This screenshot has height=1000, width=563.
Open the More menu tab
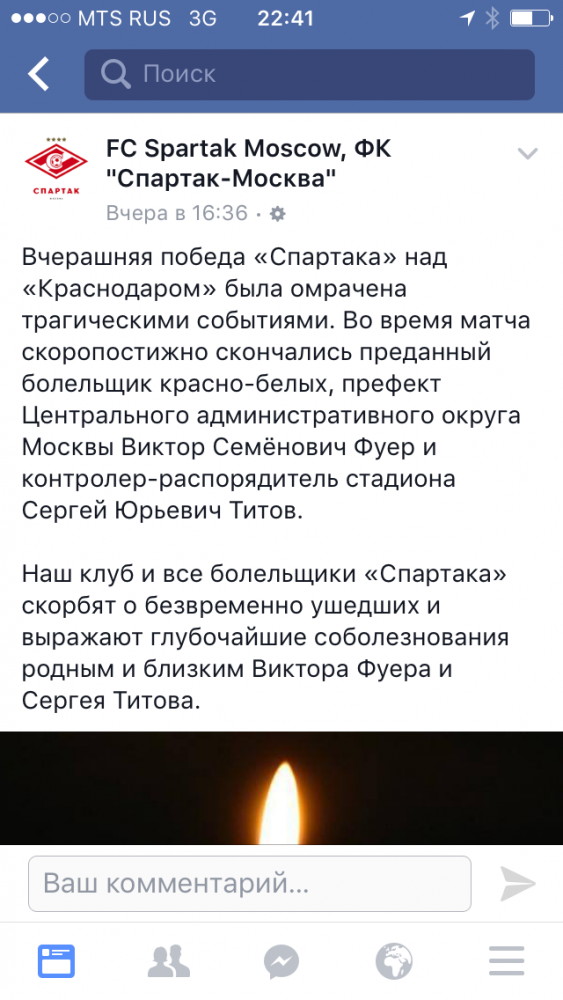point(506,961)
